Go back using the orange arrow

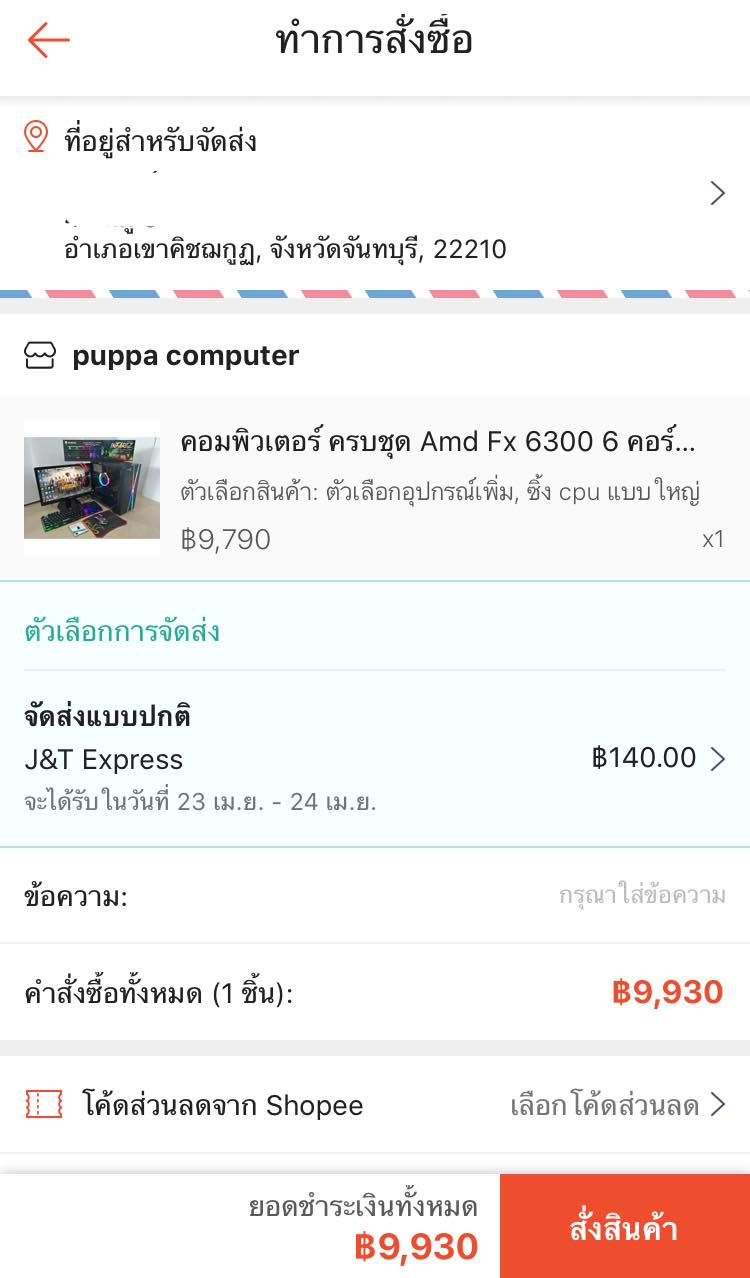48,41
